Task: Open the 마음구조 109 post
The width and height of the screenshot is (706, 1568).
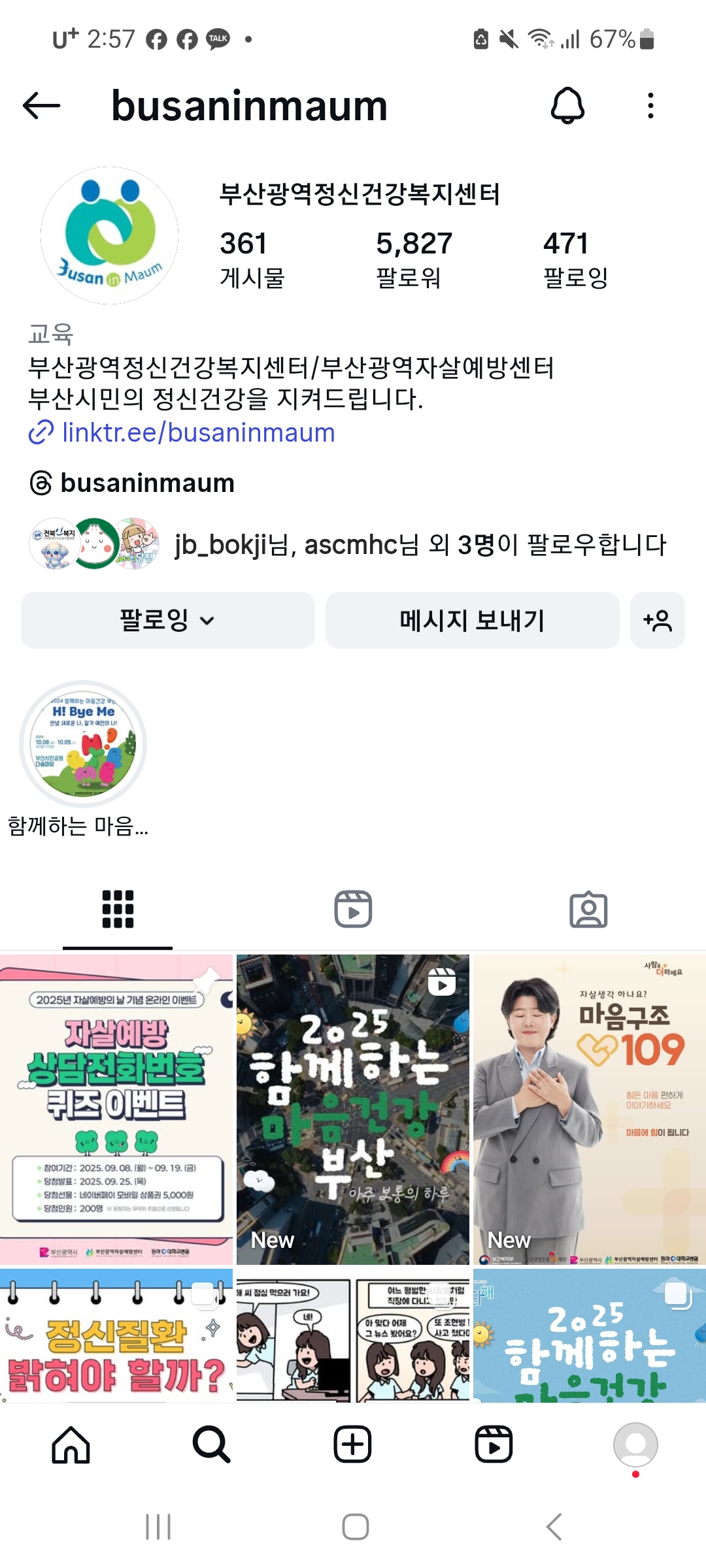Action: 589,1109
